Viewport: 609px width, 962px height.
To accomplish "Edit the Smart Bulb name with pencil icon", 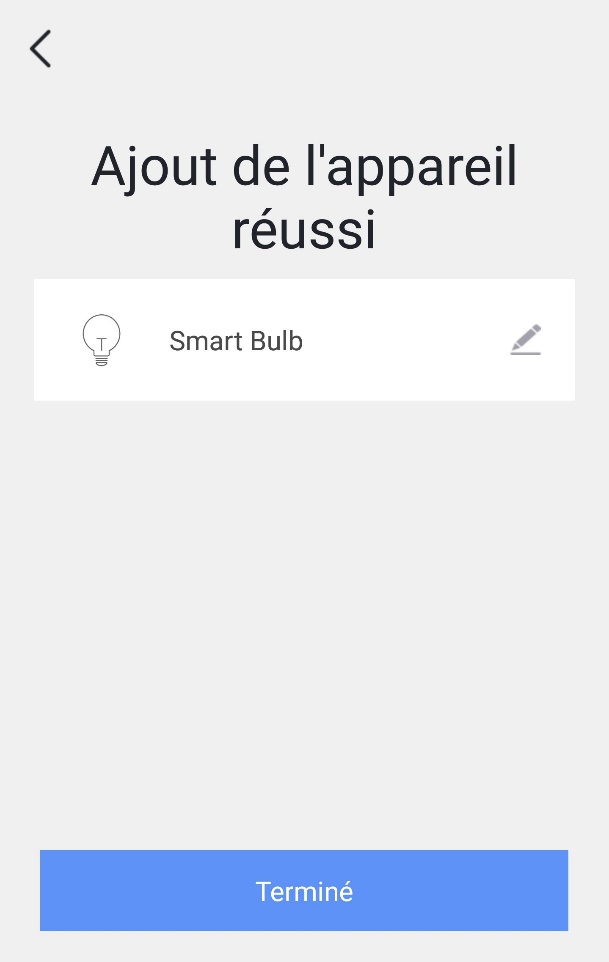I will [526, 340].
